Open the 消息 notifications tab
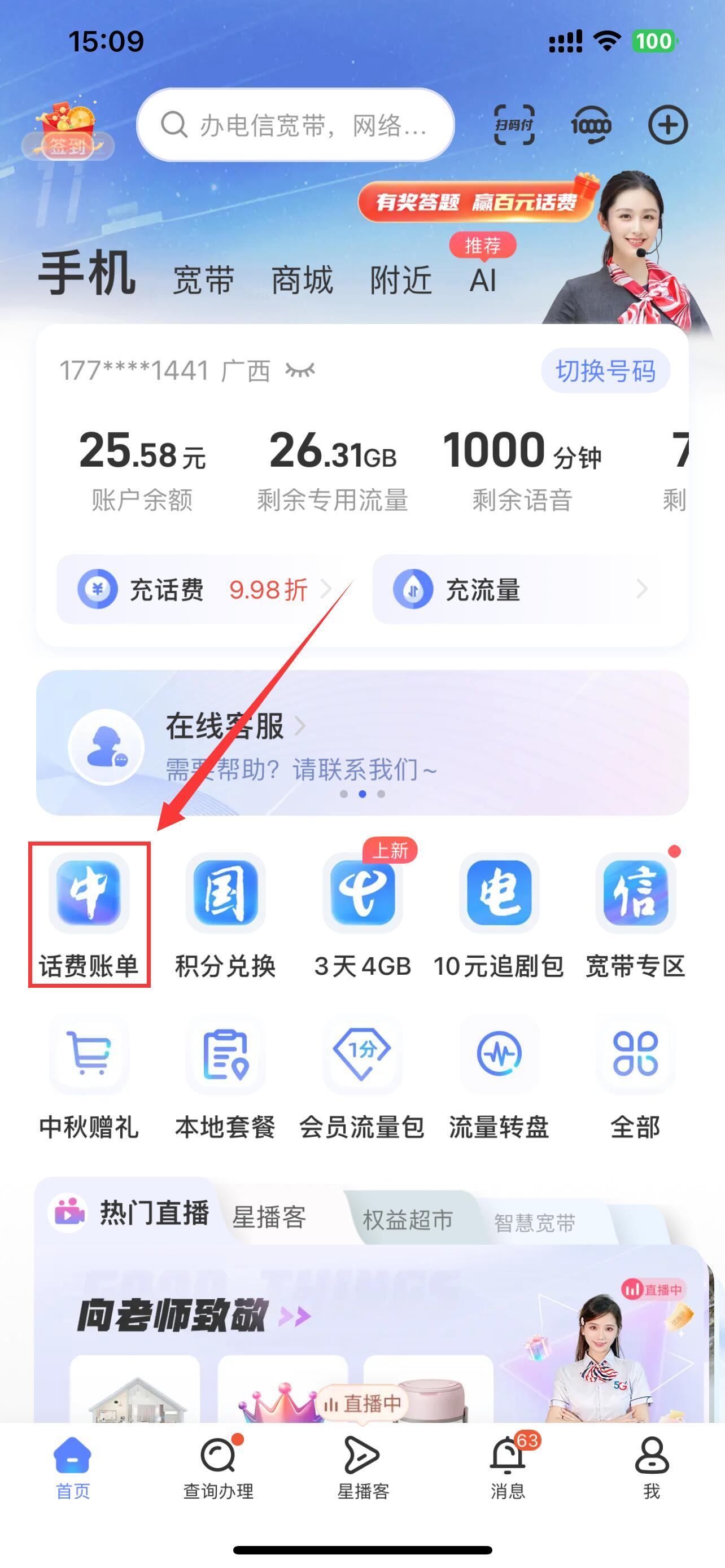 (x=508, y=1468)
